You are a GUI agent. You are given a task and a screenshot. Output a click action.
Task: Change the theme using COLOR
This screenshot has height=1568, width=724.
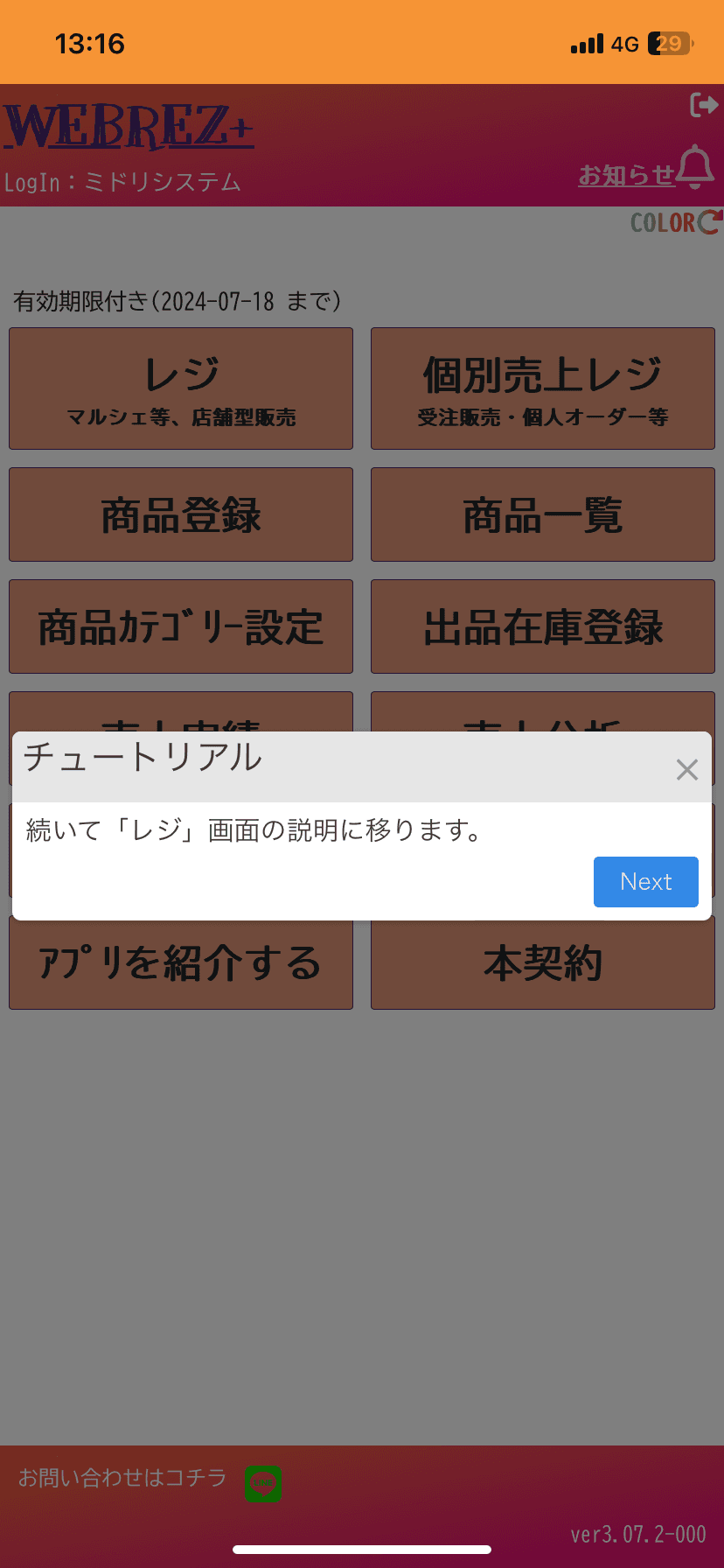pyautogui.click(x=675, y=222)
